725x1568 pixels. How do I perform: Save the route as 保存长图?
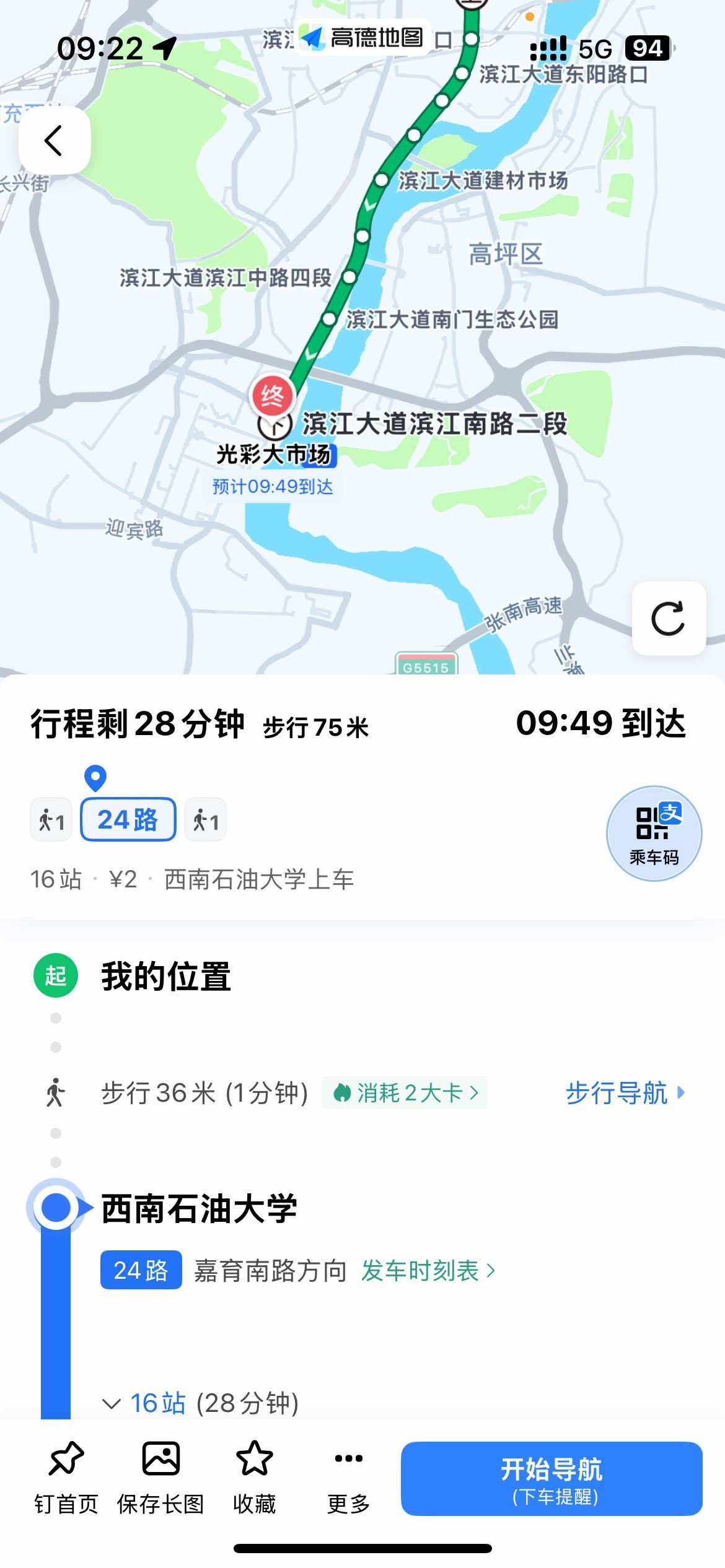click(x=160, y=1478)
